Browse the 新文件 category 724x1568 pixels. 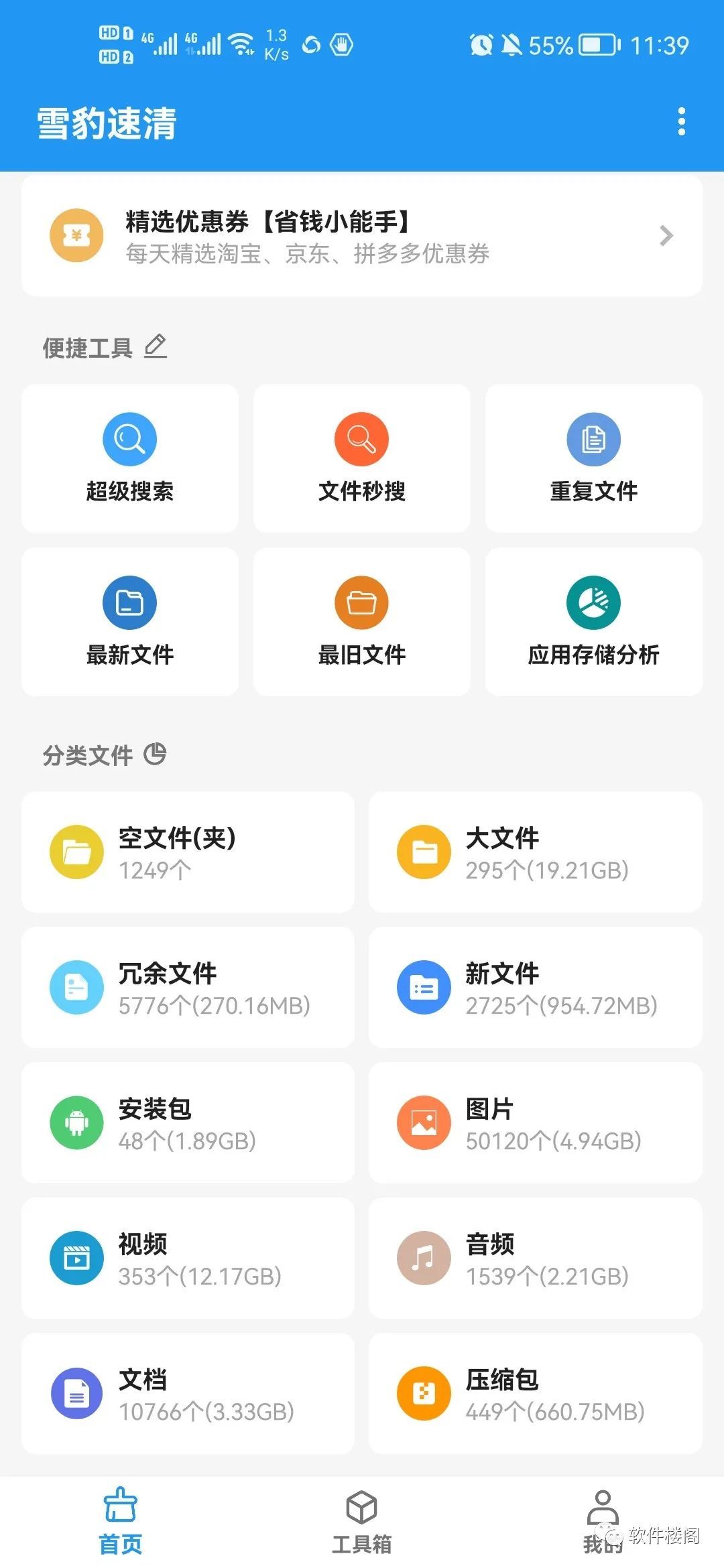tap(535, 988)
